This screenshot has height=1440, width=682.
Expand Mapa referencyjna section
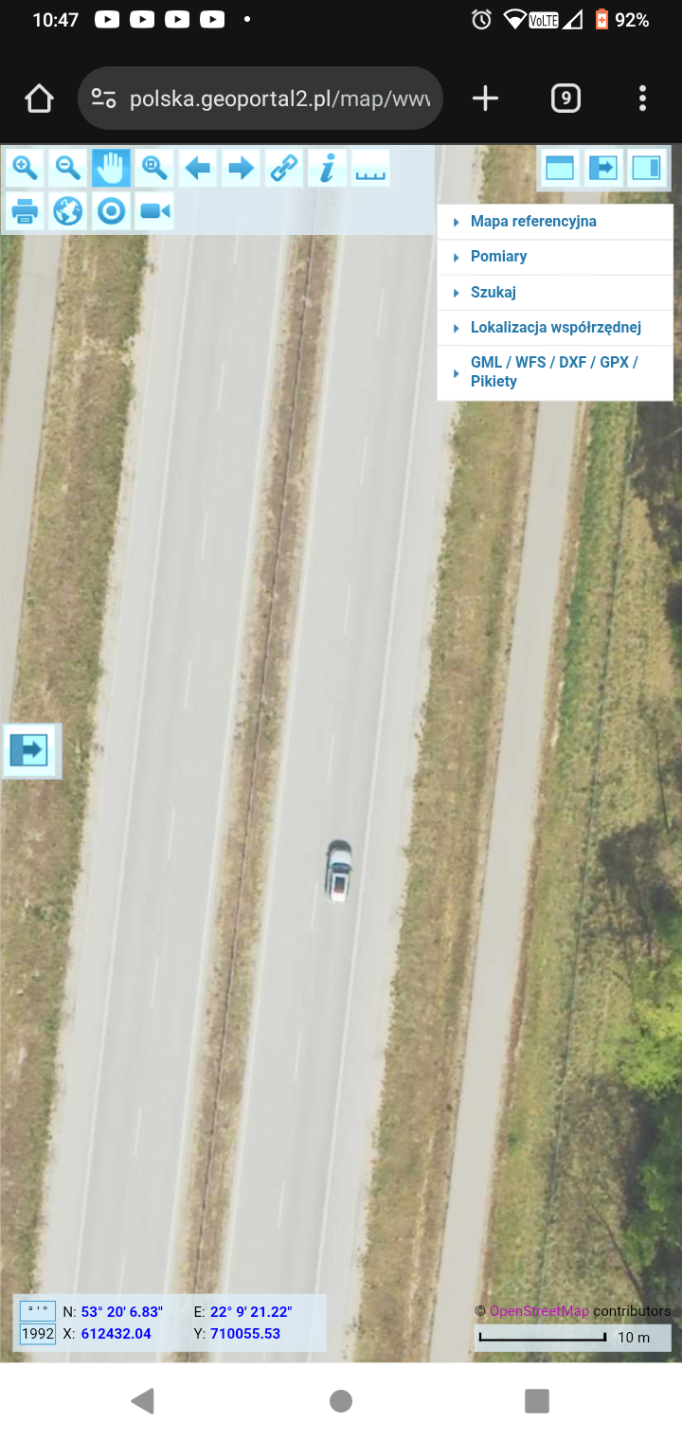tap(533, 221)
